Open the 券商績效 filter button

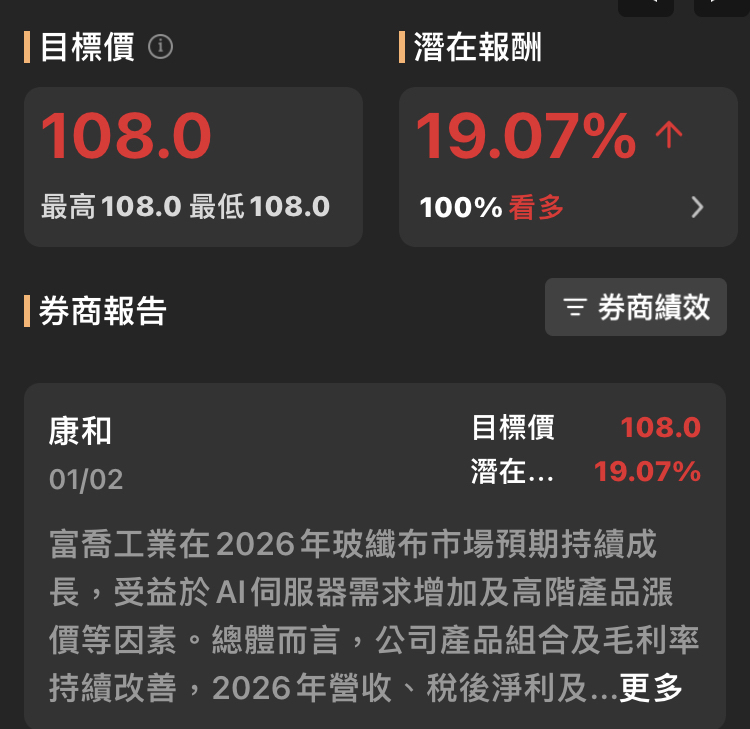[636, 307]
